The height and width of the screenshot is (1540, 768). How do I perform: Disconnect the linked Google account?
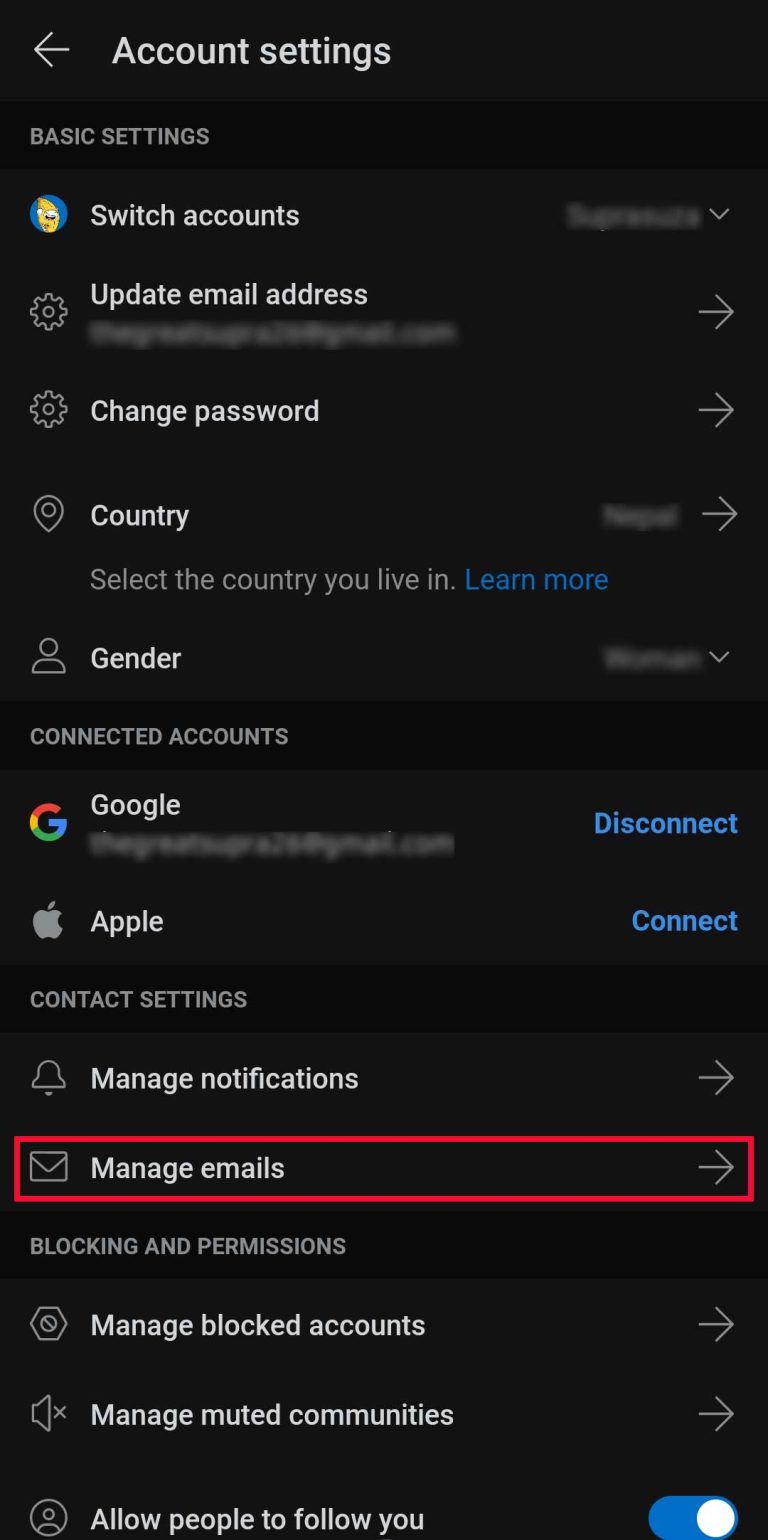coord(665,822)
